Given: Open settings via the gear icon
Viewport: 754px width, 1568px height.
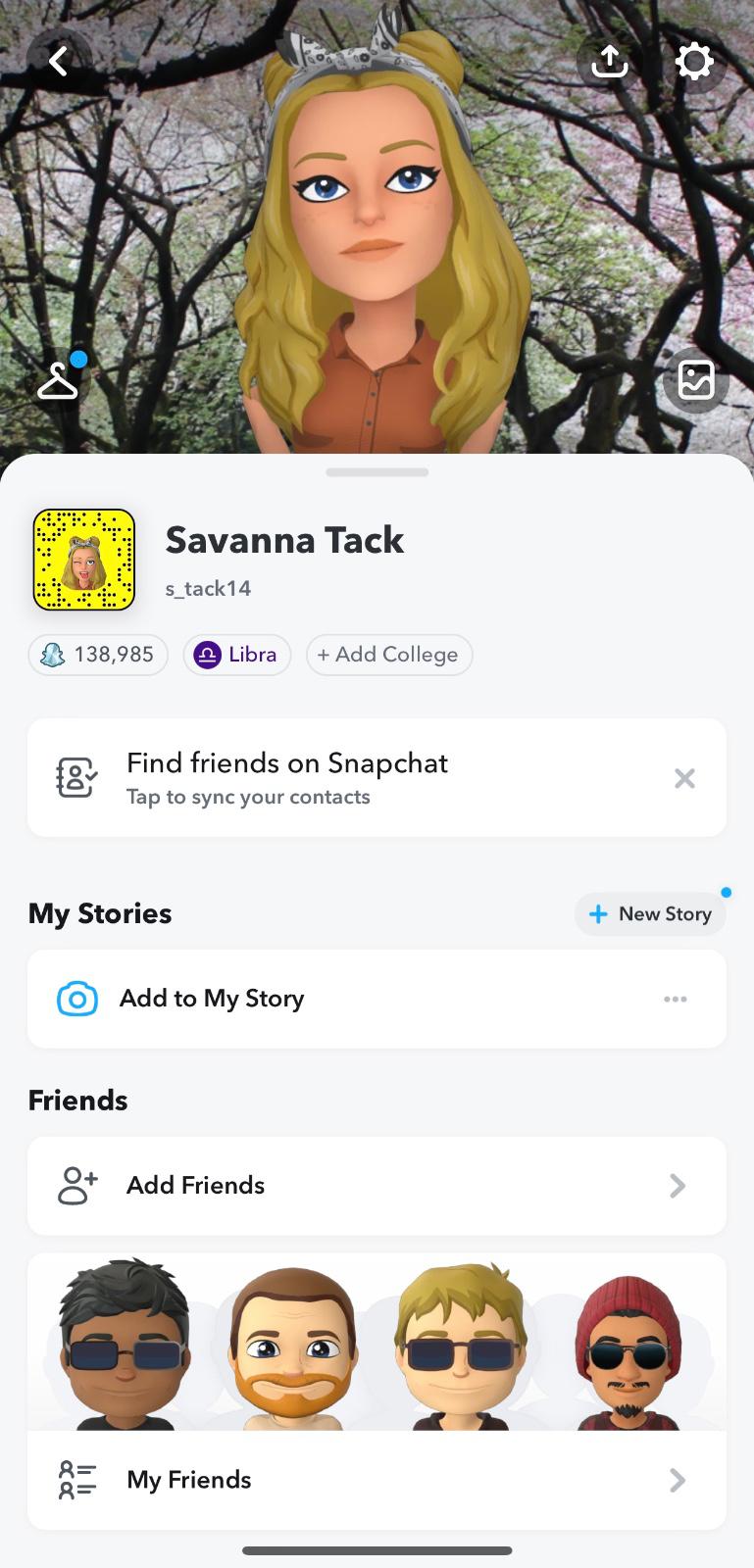Looking at the screenshot, I should 694,62.
